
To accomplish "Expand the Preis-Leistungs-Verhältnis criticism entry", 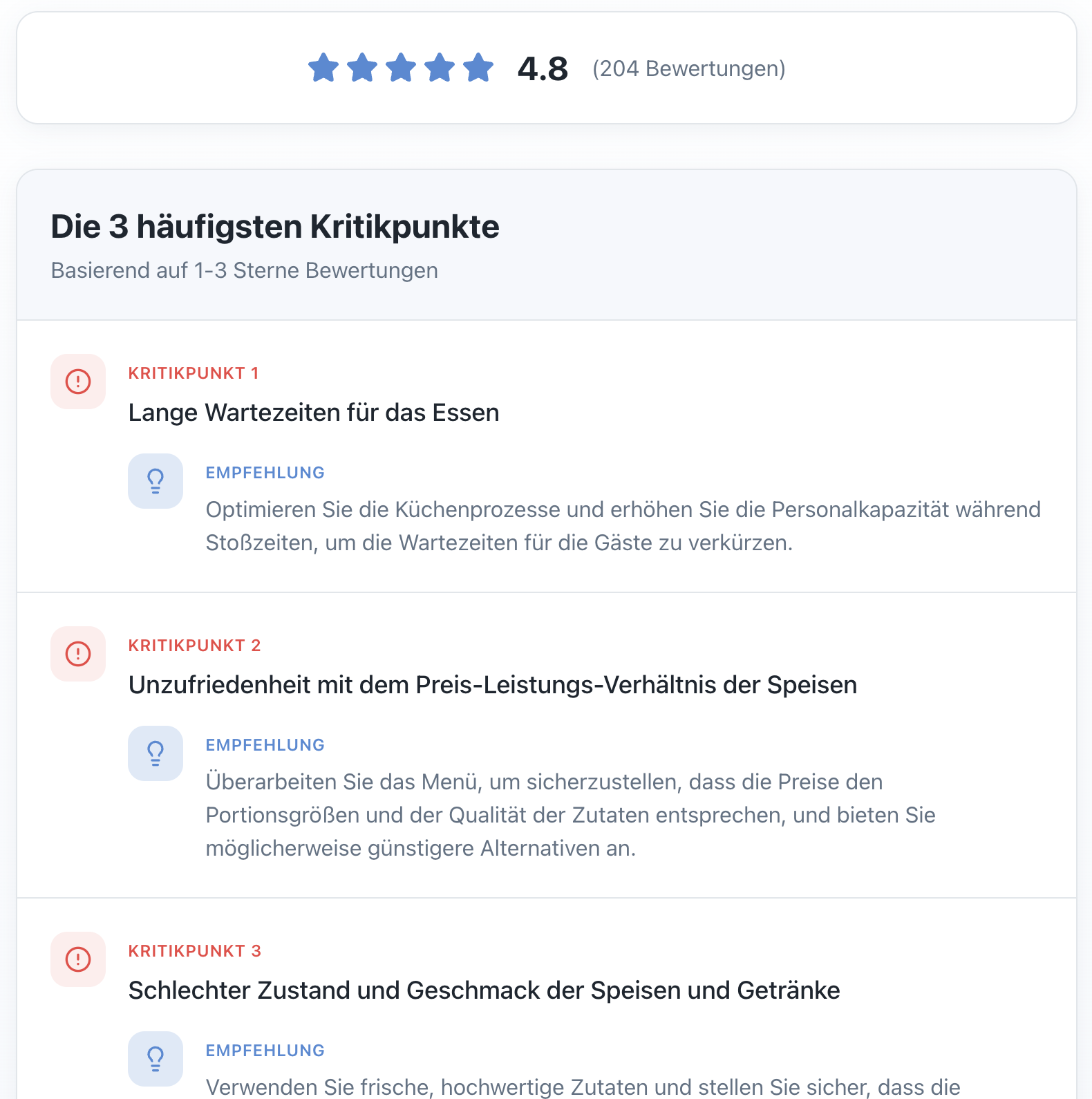I will (492, 685).
